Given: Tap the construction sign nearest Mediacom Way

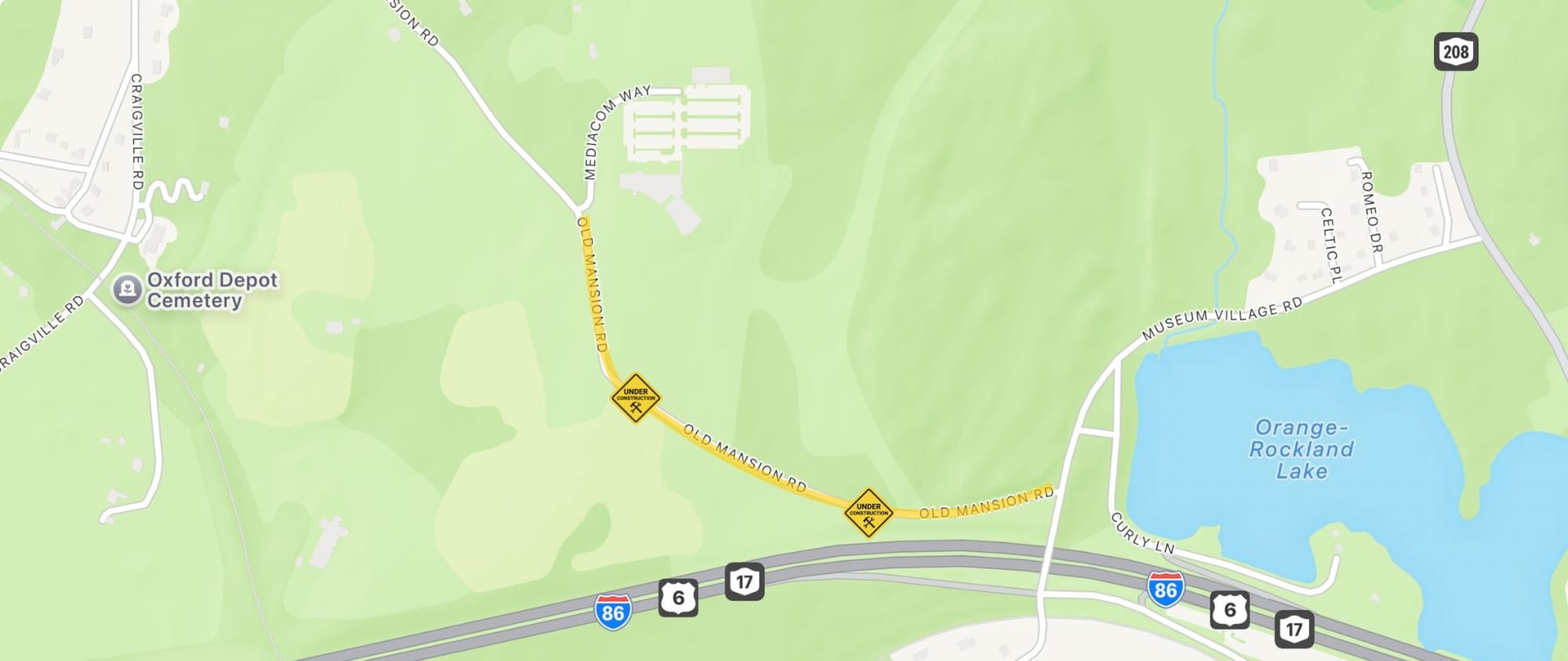Looking at the screenshot, I should pyautogui.click(x=636, y=398).
